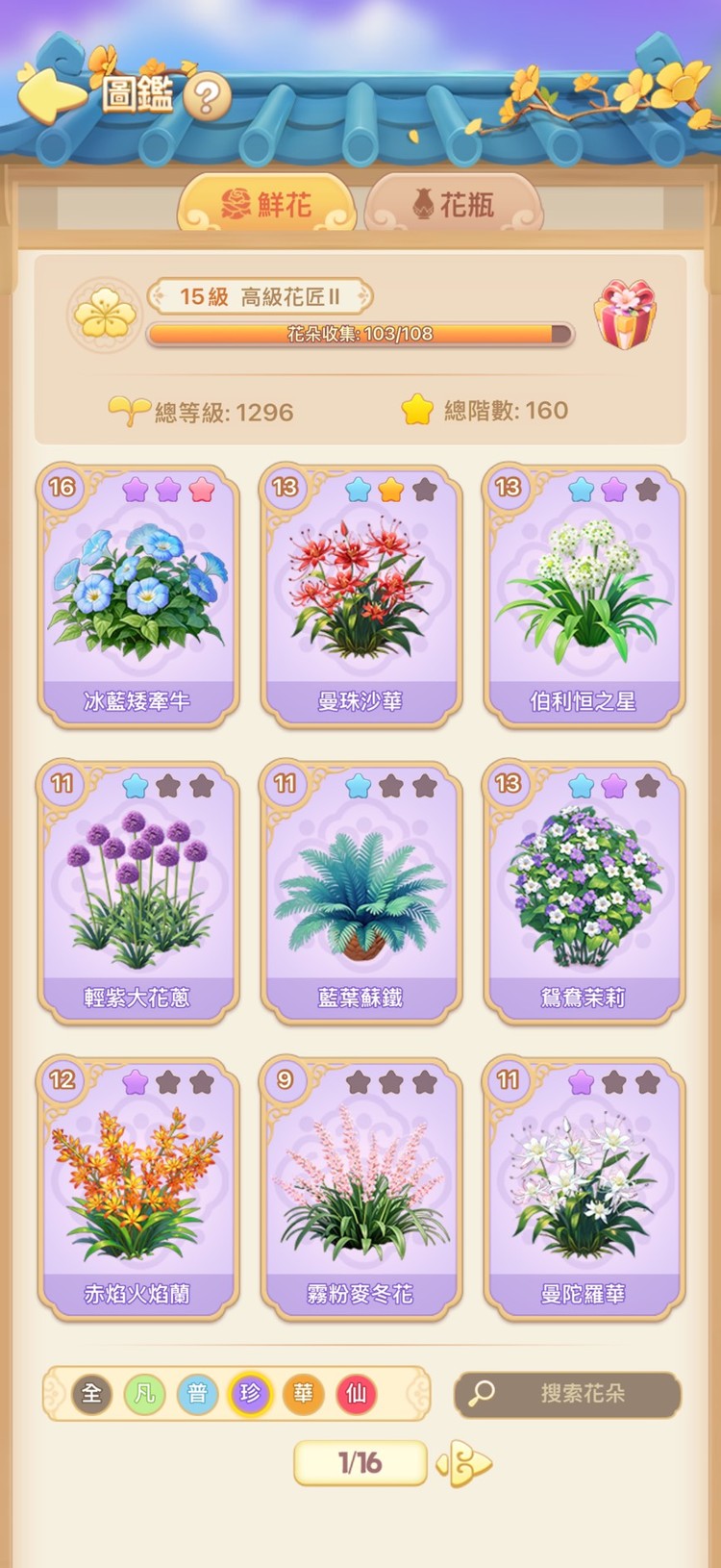The height and width of the screenshot is (1568, 721).
Task: View details for 鴛鴦茉莉
Action: coord(584,893)
